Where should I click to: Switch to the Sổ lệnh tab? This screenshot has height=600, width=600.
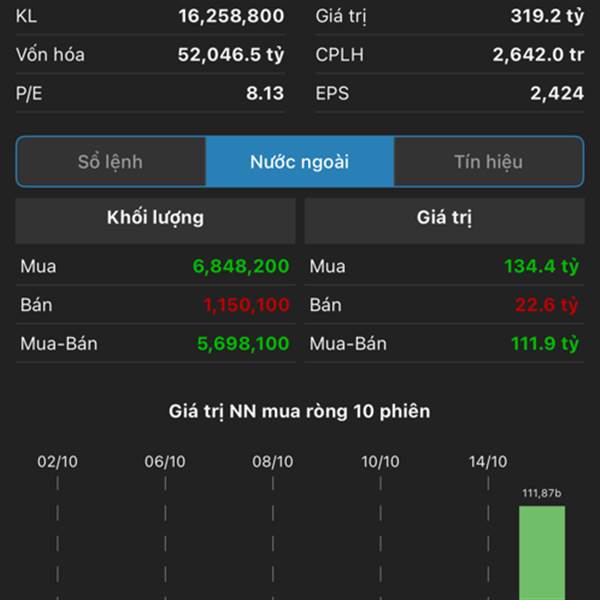point(111,162)
